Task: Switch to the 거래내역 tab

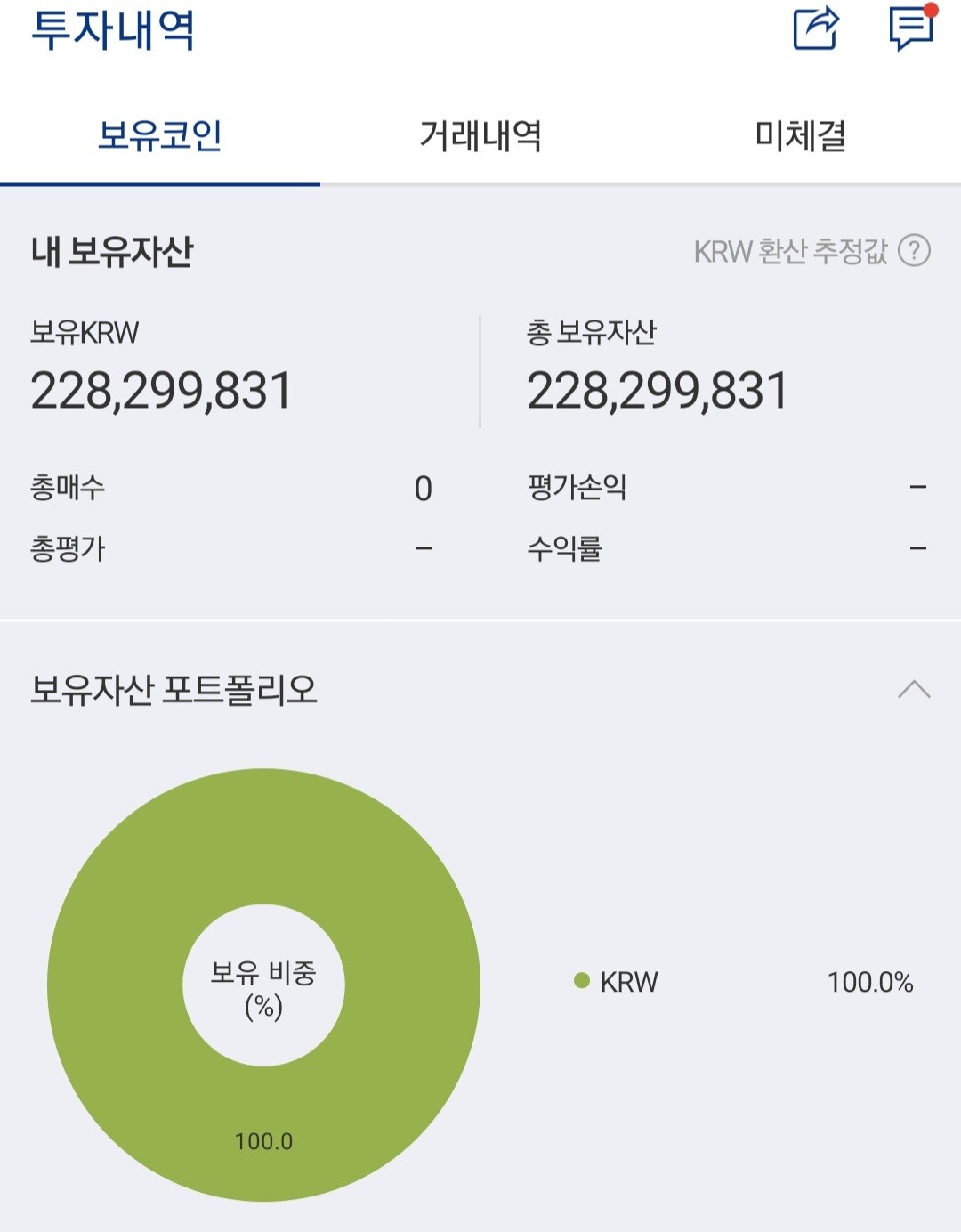Action: click(x=480, y=135)
